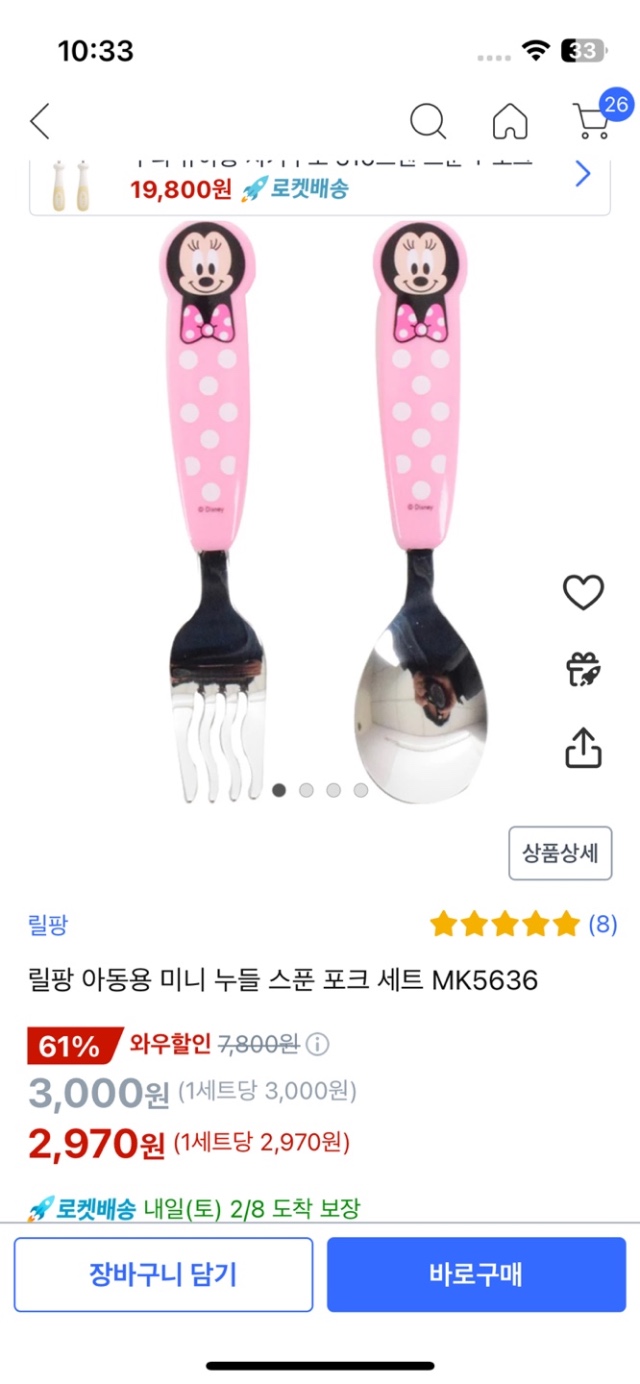Open the search magnifier icon
This screenshot has height=1384, width=640.
[x=428, y=121]
